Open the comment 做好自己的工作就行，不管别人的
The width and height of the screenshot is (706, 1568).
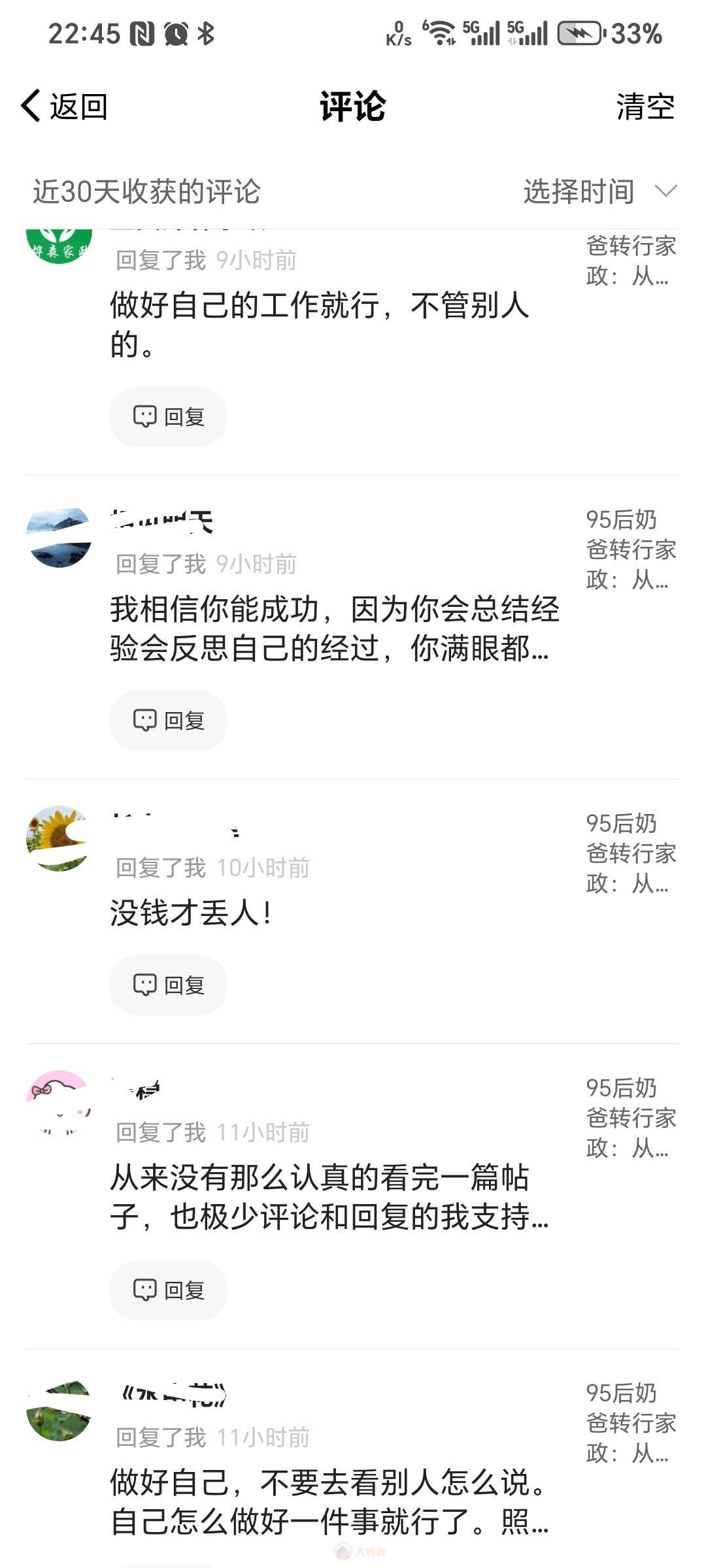pyautogui.click(x=319, y=325)
